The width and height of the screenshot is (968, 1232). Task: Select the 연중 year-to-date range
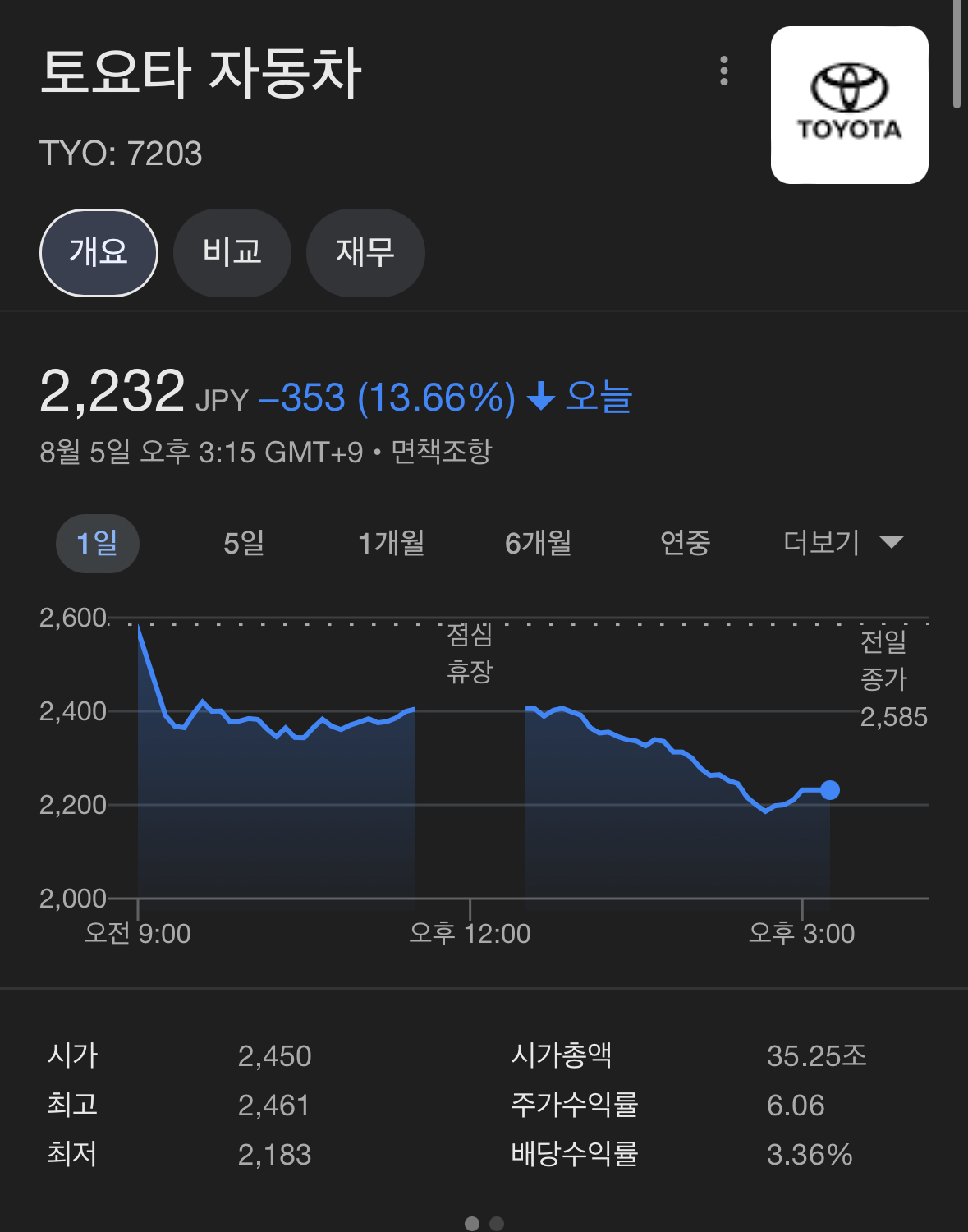tap(685, 543)
